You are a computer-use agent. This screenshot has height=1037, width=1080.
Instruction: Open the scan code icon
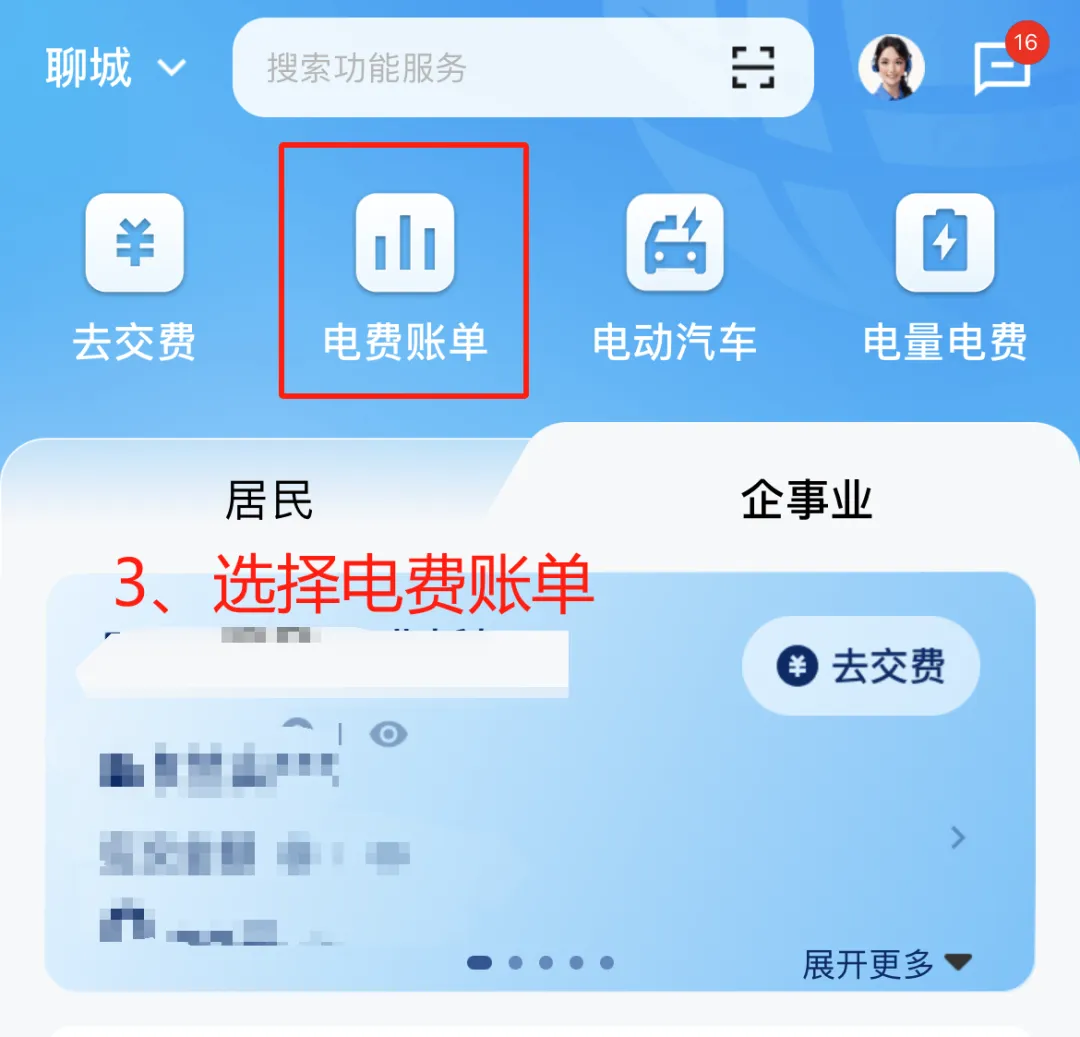coord(753,68)
